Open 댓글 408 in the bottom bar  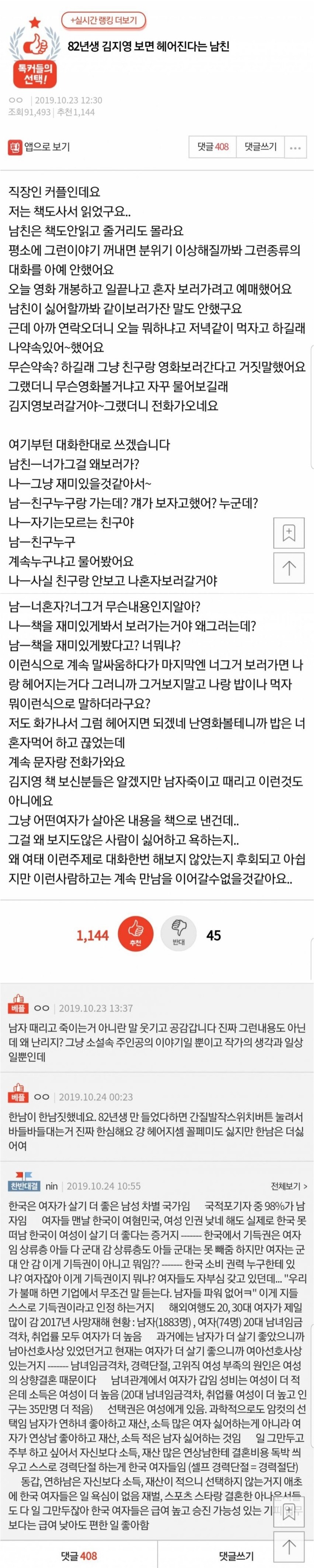(79, 1555)
